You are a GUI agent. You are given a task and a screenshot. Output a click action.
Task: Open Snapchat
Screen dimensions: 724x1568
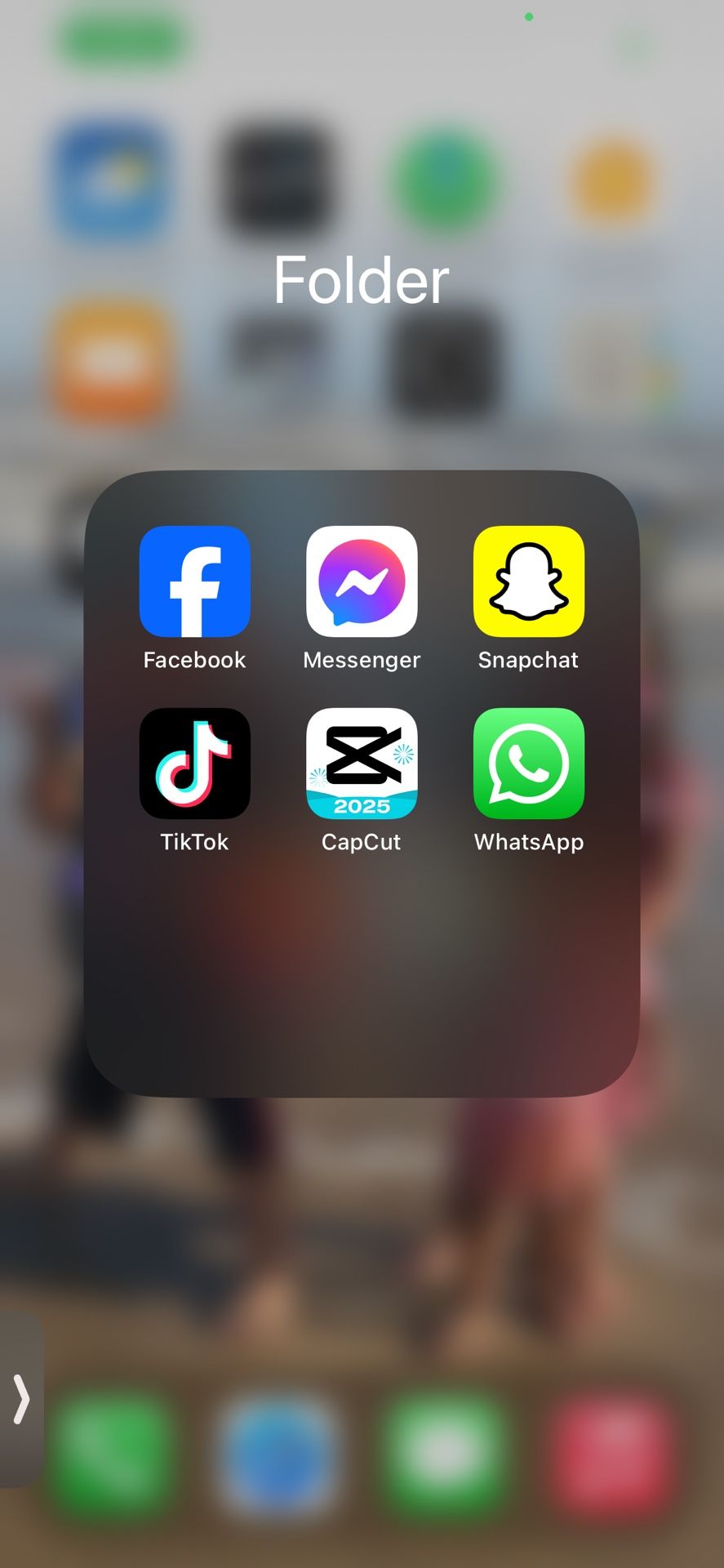click(x=528, y=580)
